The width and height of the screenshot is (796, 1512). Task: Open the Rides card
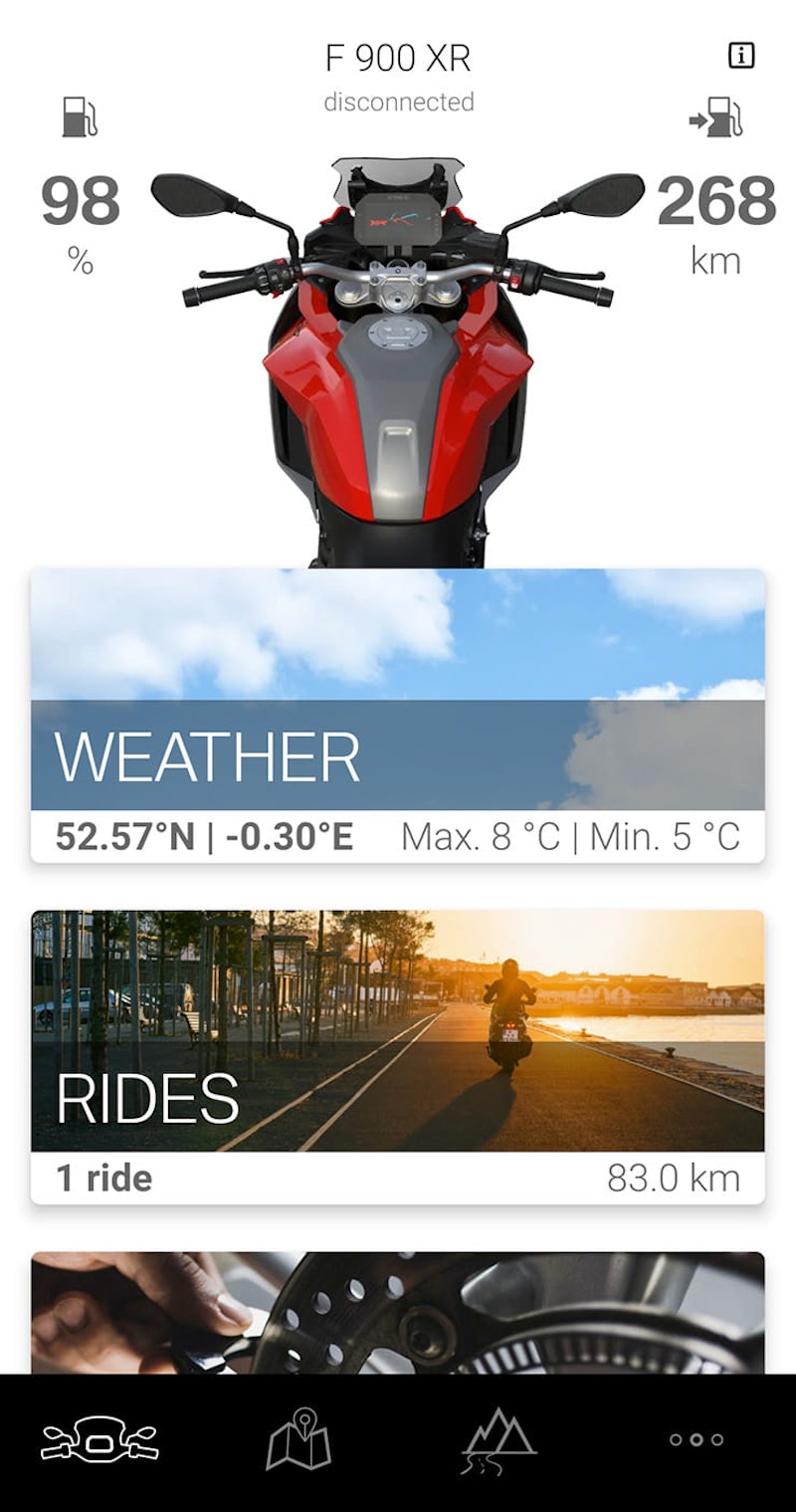click(x=398, y=1055)
